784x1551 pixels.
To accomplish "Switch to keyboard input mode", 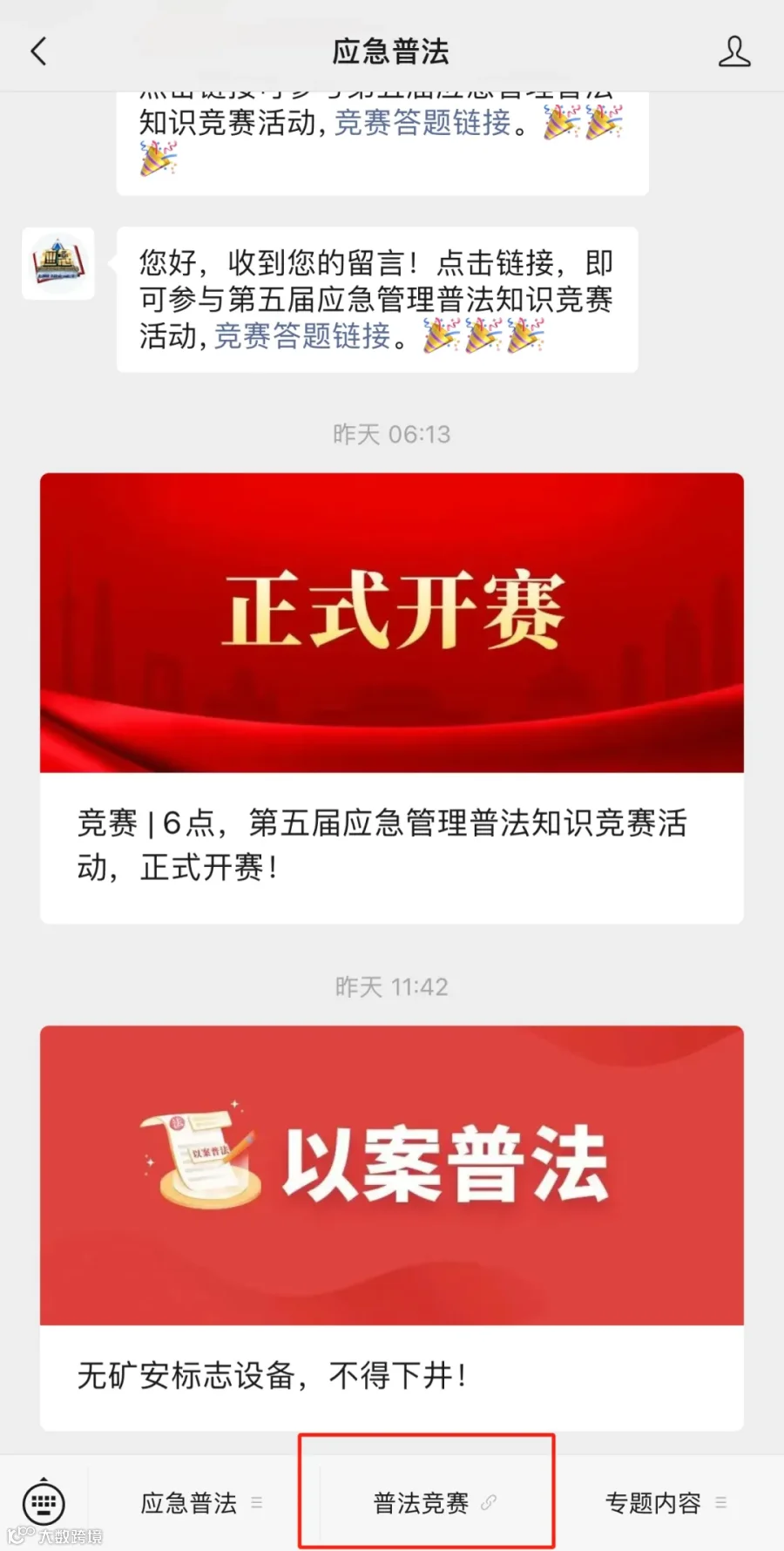I will [x=44, y=1502].
